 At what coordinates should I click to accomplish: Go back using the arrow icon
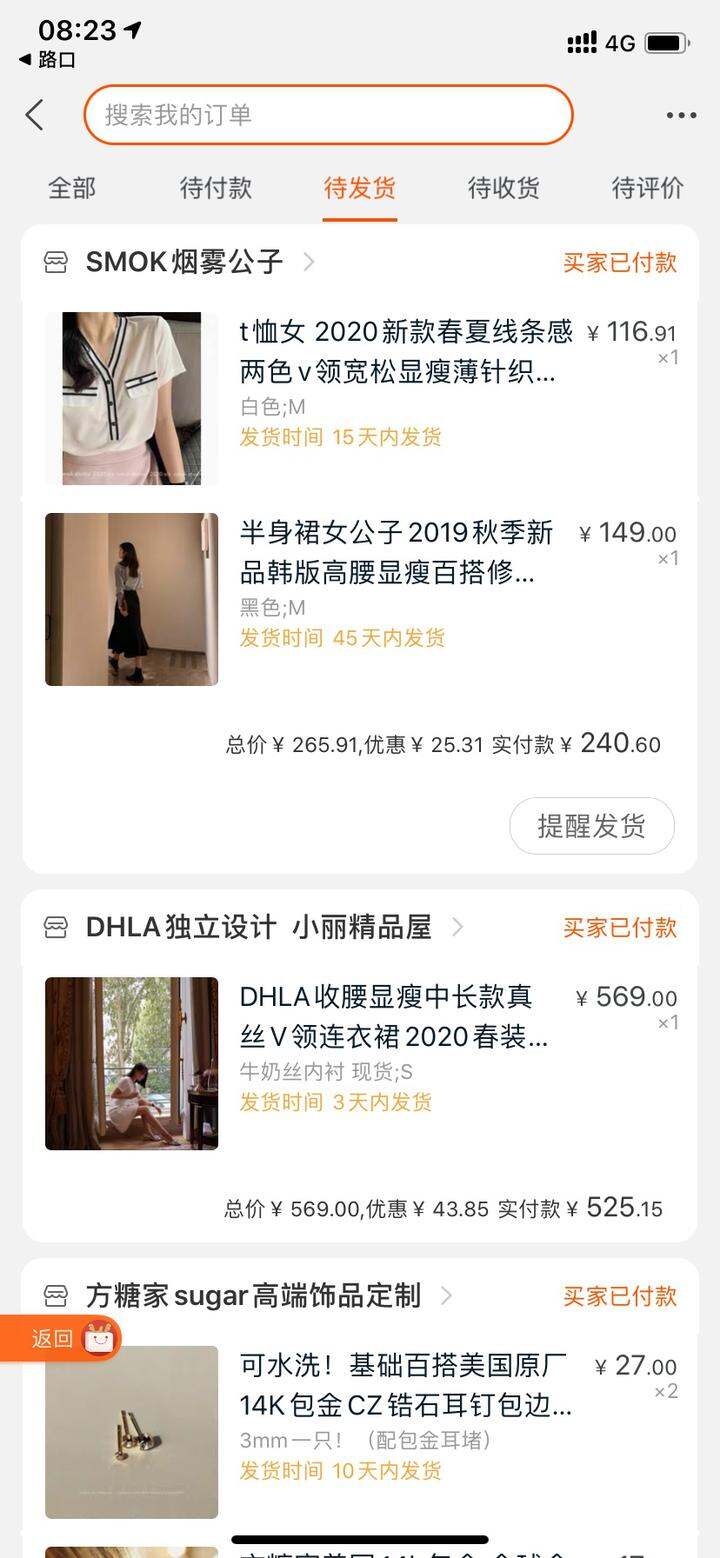pos(35,115)
